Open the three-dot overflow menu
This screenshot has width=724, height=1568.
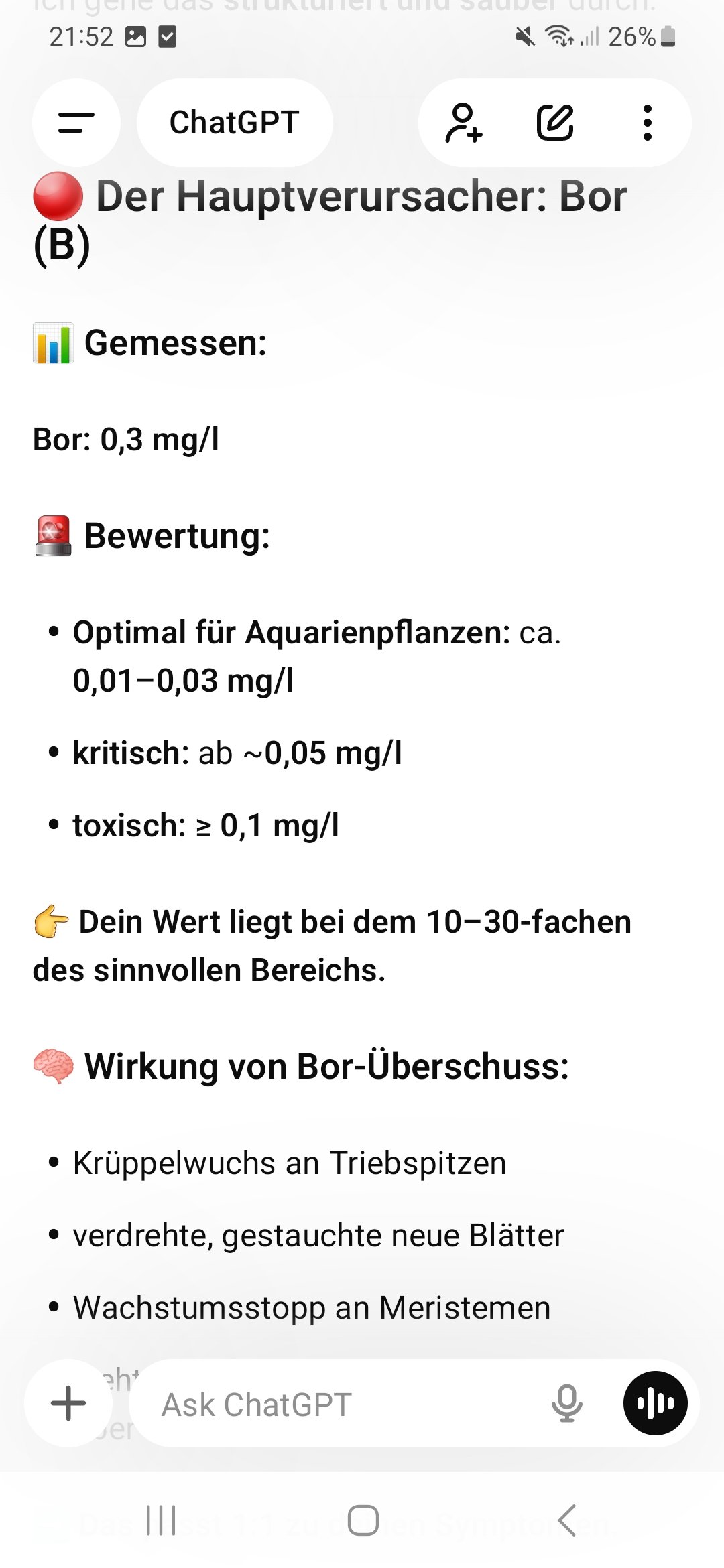tap(647, 123)
